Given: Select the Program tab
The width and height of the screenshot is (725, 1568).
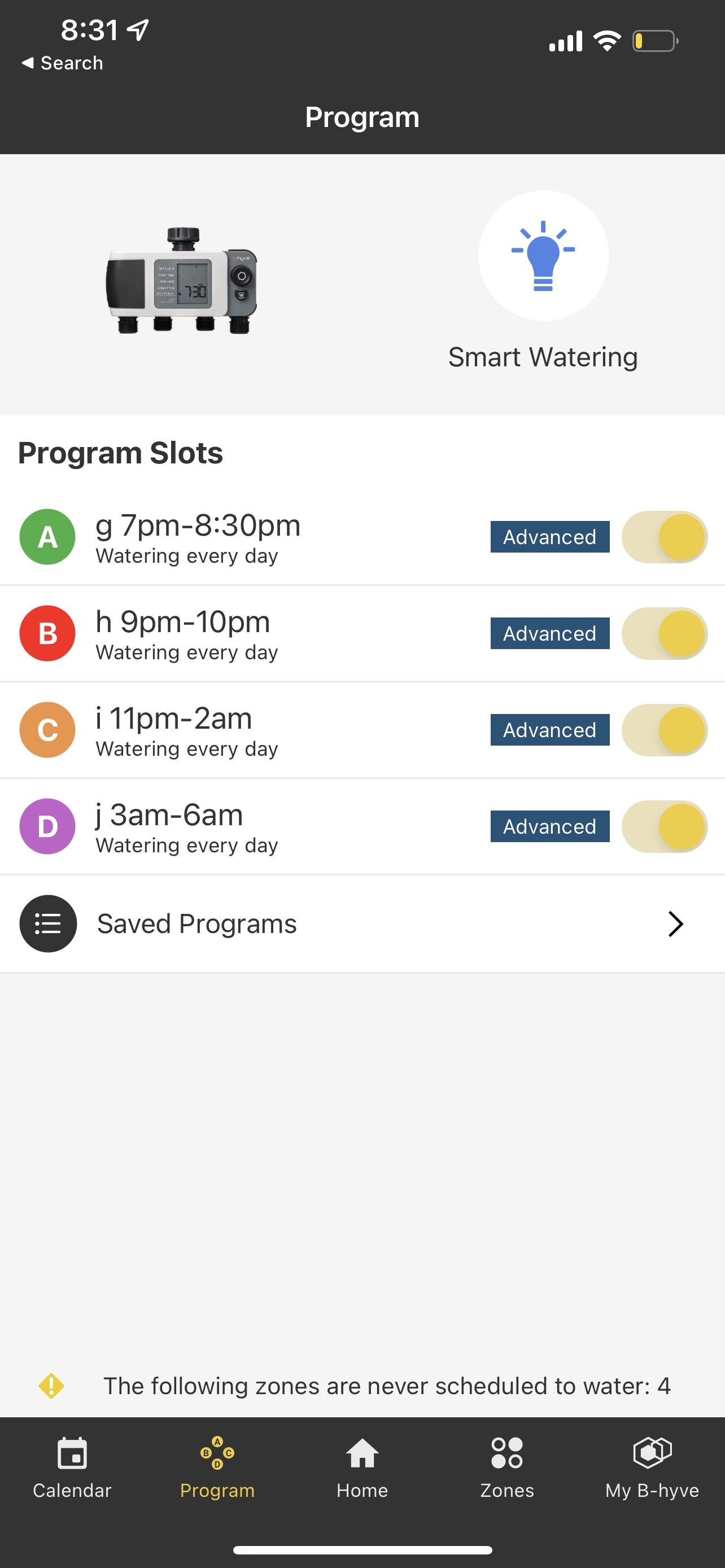Looking at the screenshot, I should (217, 1468).
